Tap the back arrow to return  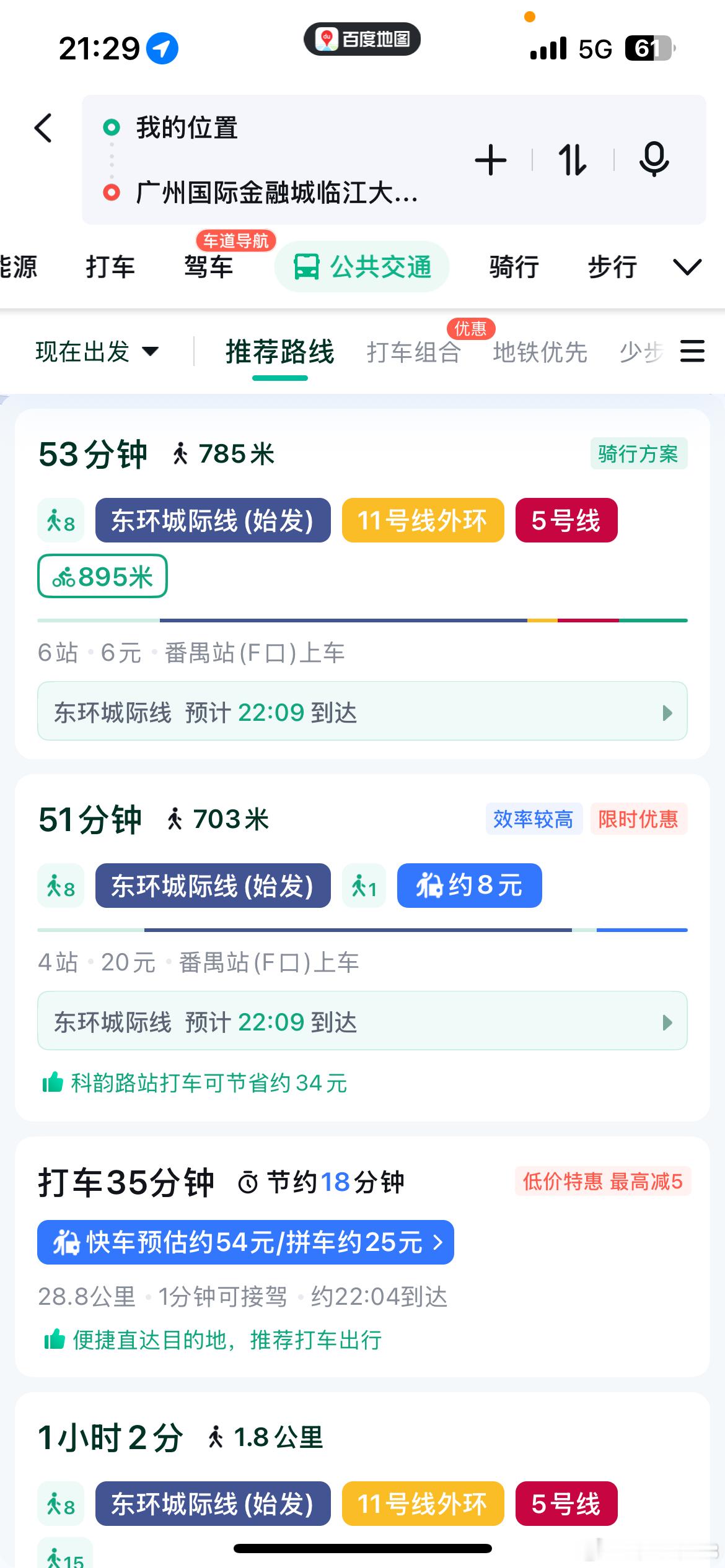click(x=43, y=128)
